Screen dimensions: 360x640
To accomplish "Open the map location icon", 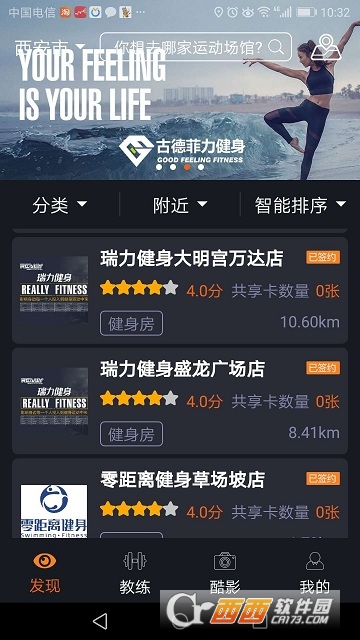I will (326, 47).
